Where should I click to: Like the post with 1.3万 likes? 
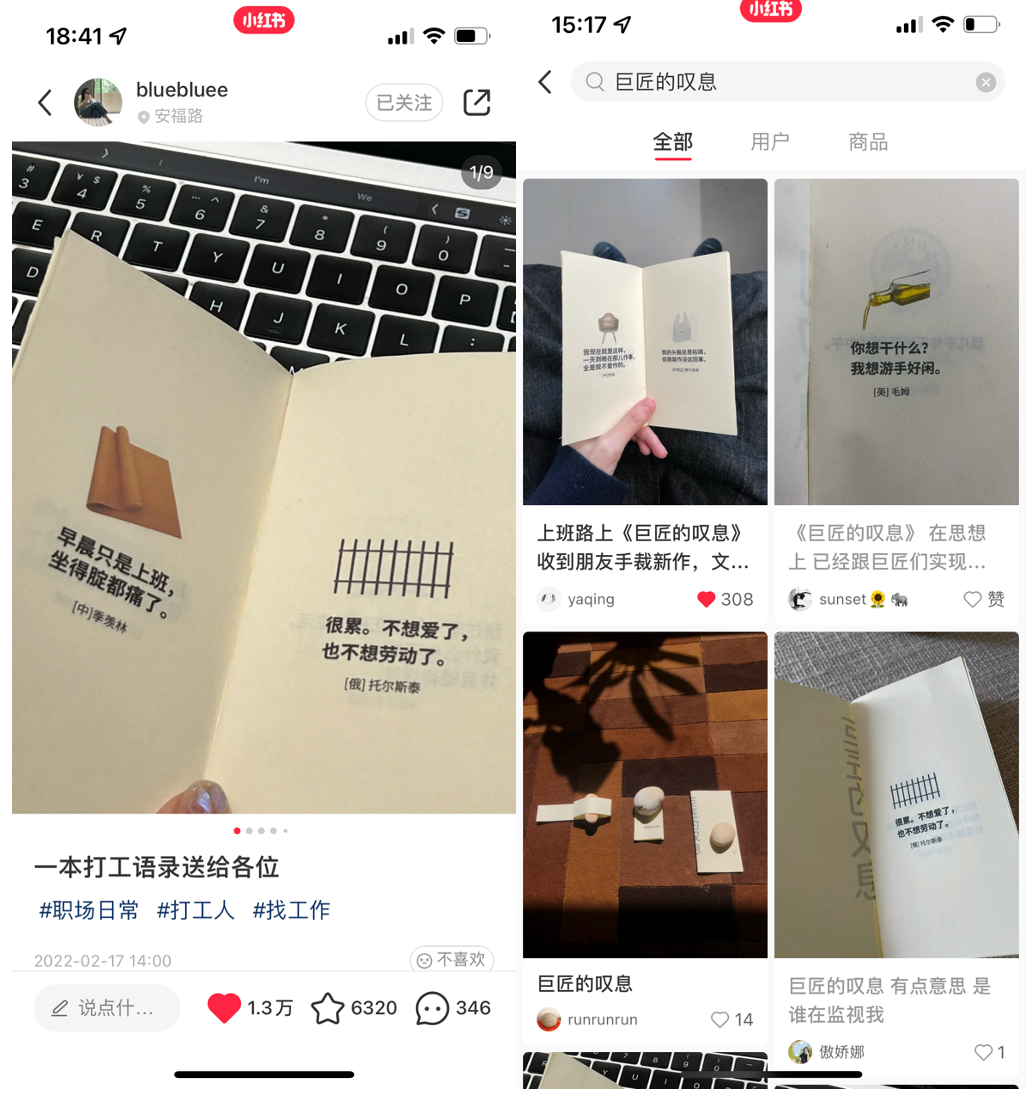[224, 1008]
